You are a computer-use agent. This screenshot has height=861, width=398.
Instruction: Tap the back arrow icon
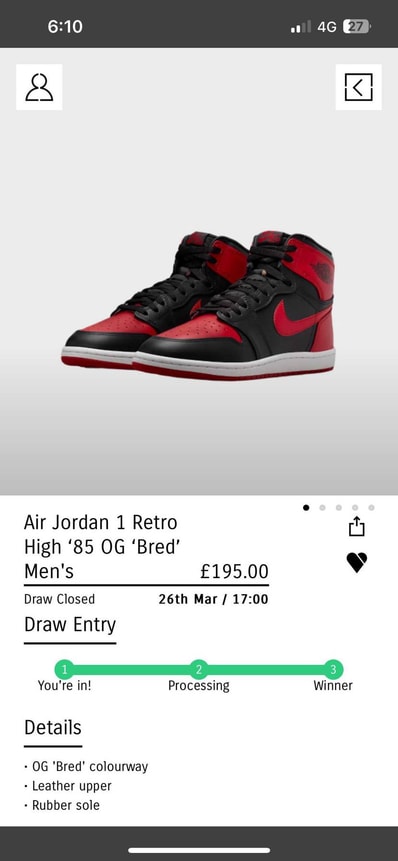point(358,87)
